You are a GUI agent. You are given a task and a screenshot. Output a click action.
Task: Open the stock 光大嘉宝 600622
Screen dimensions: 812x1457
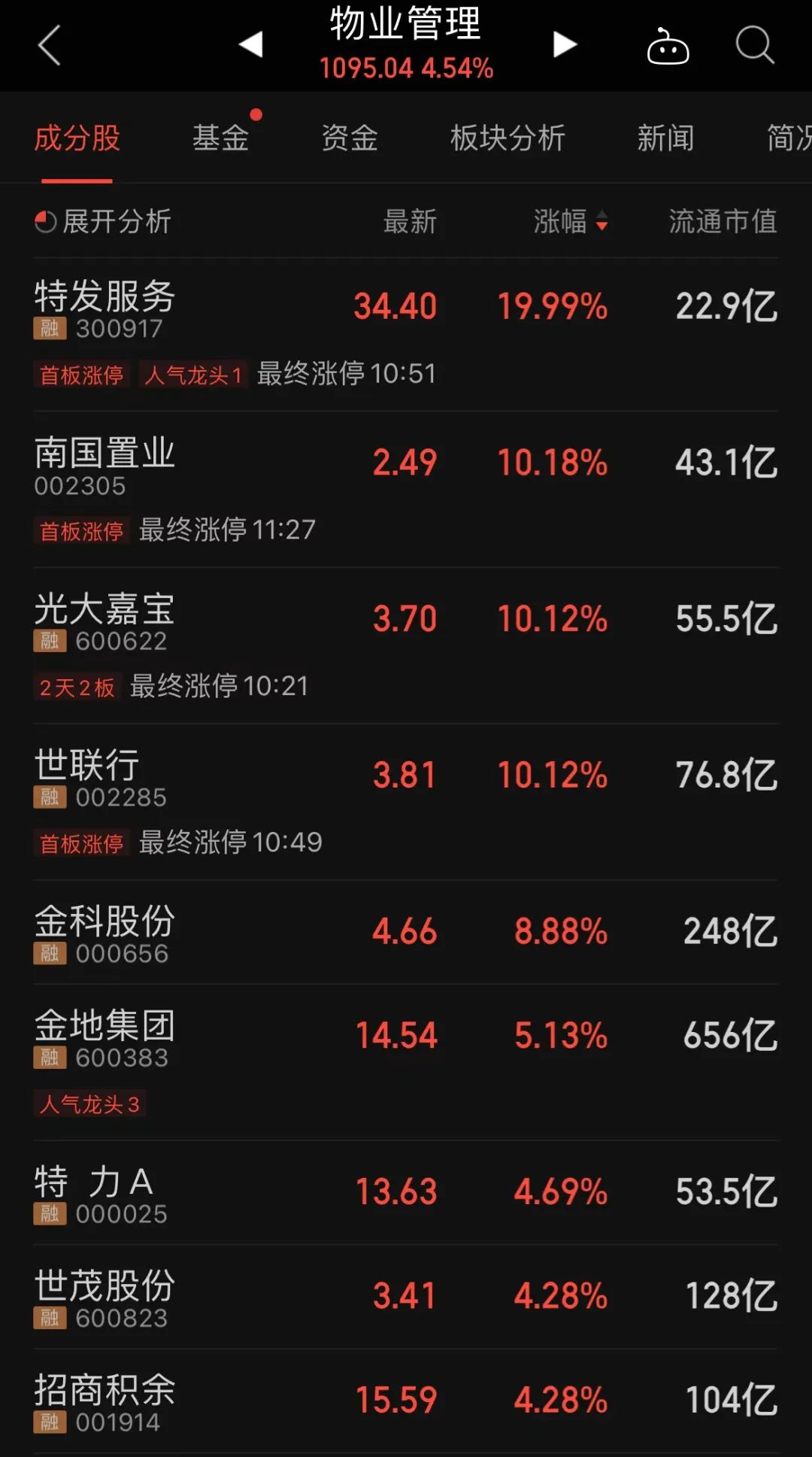(x=406, y=646)
